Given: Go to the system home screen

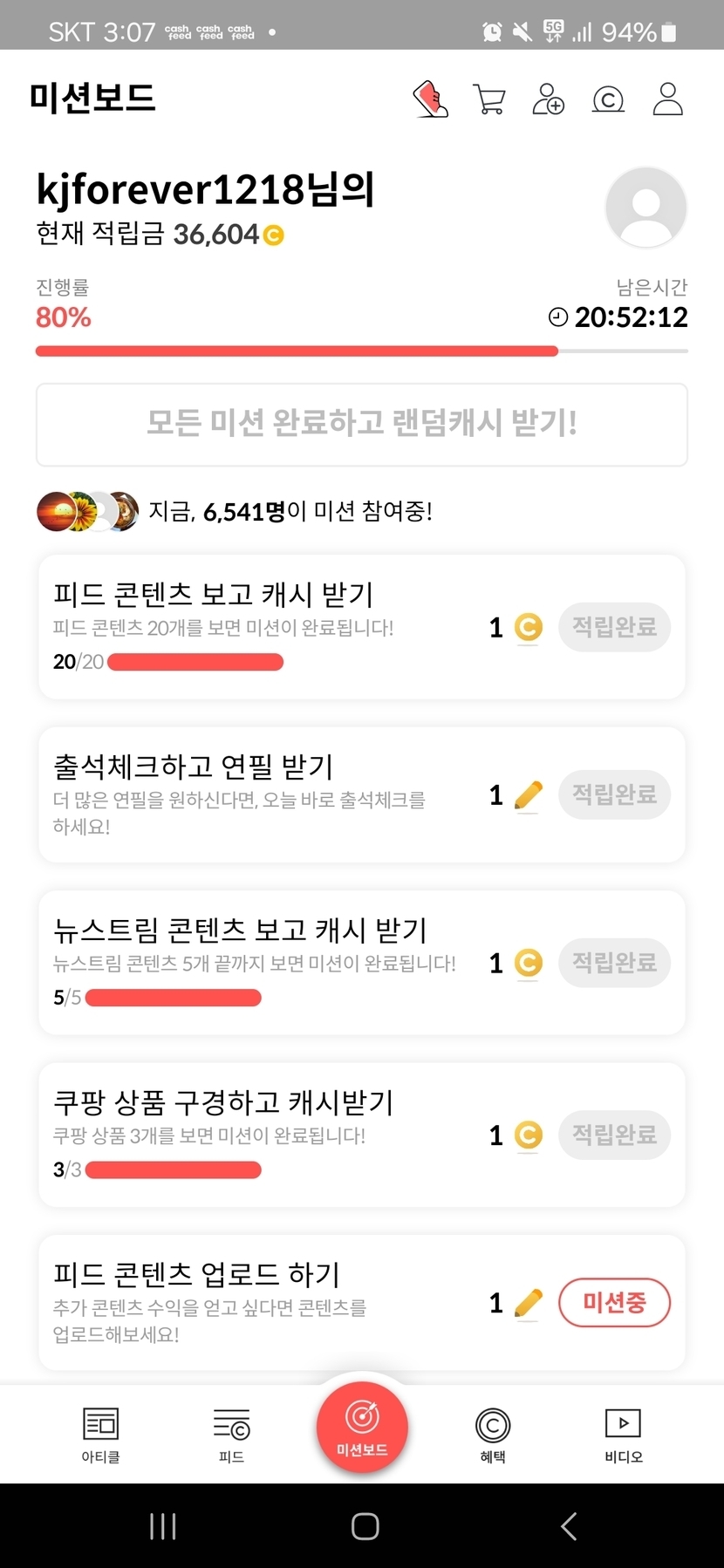Looking at the screenshot, I should [x=365, y=1526].
